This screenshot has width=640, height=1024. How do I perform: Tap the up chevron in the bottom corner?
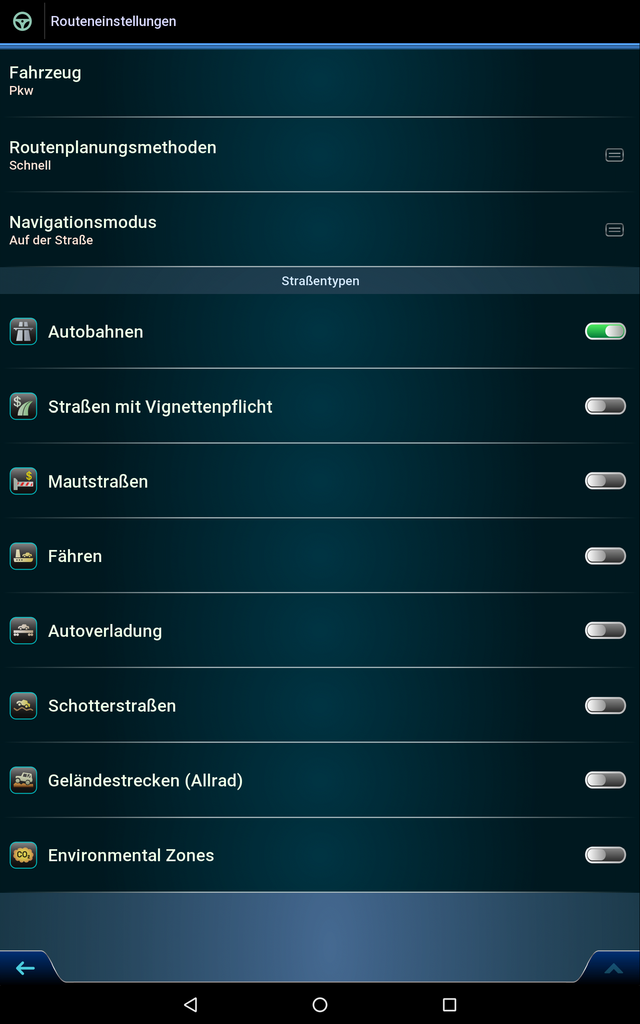(613, 968)
